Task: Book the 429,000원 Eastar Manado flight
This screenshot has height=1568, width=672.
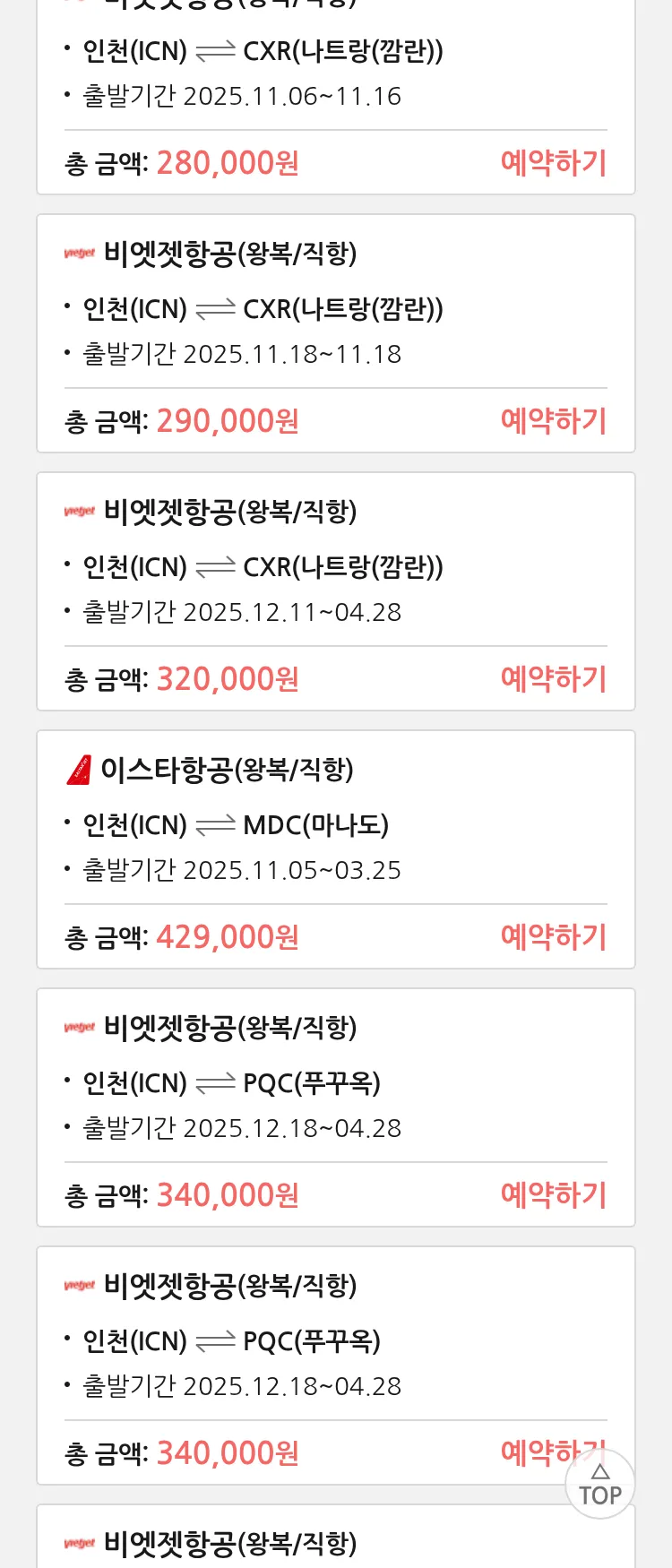Action: coord(553,937)
